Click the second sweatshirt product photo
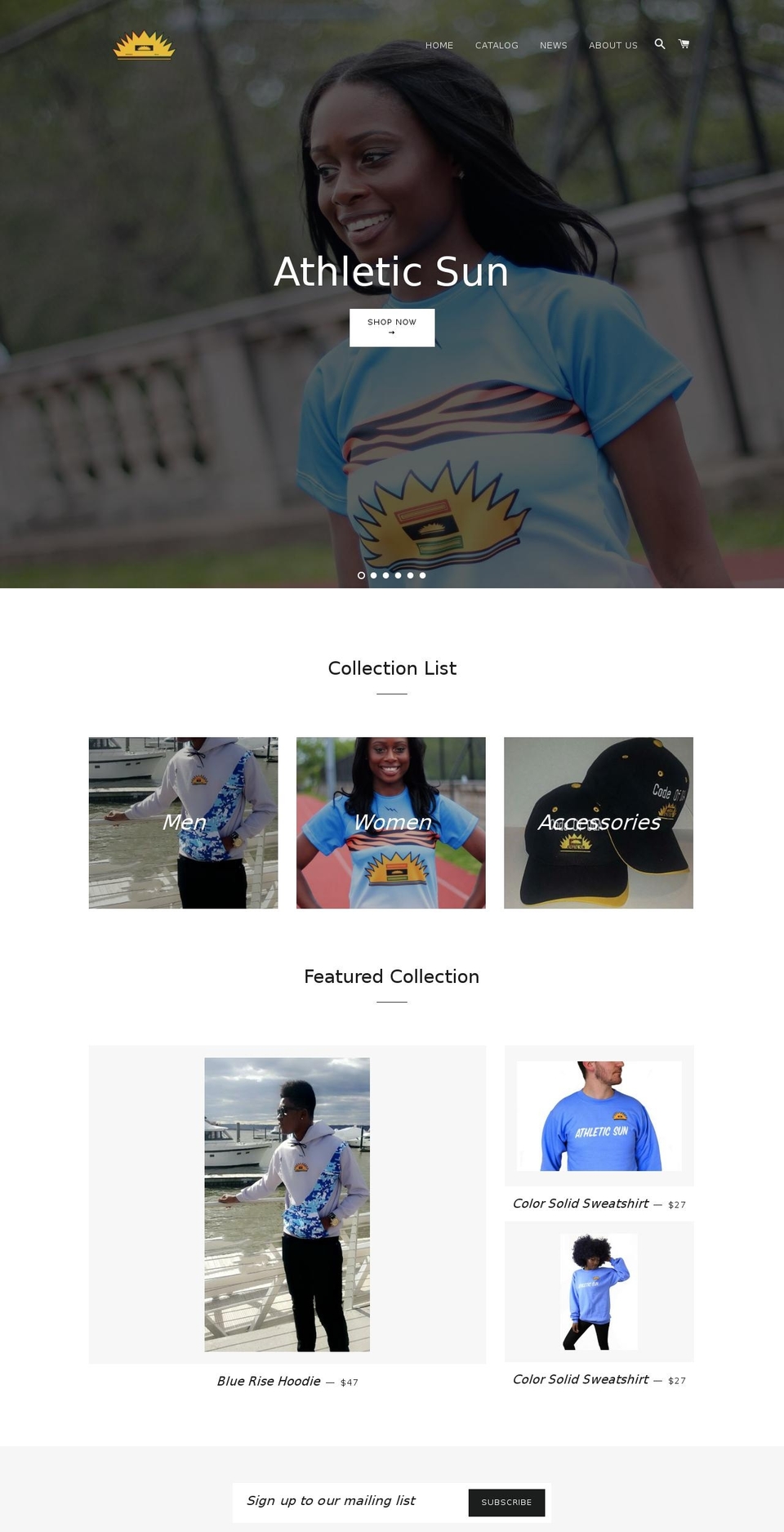 pos(599,1291)
